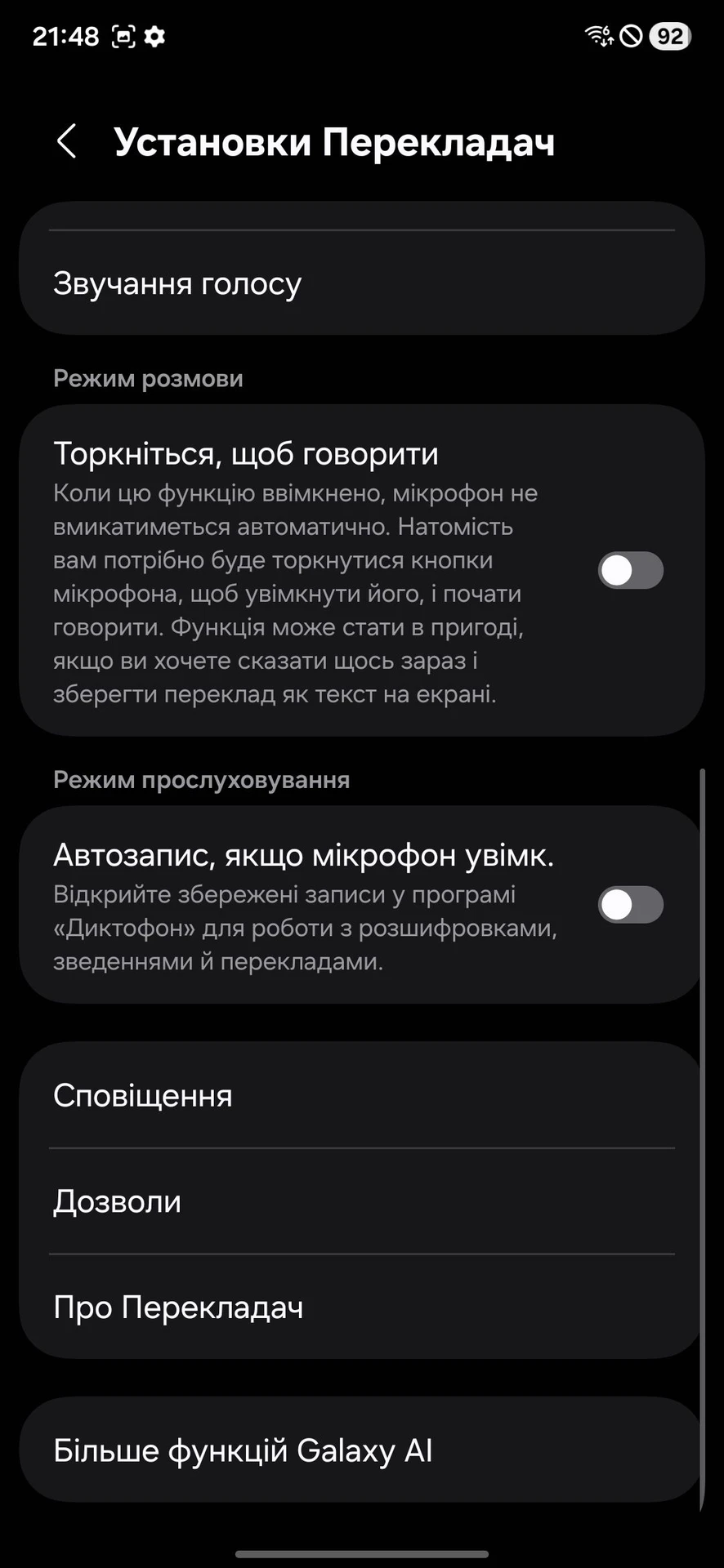The height and width of the screenshot is (1568, 724).
Task: Turn on Автозапис, якщо мікрофон увімк.
Action: coord(630,905)
